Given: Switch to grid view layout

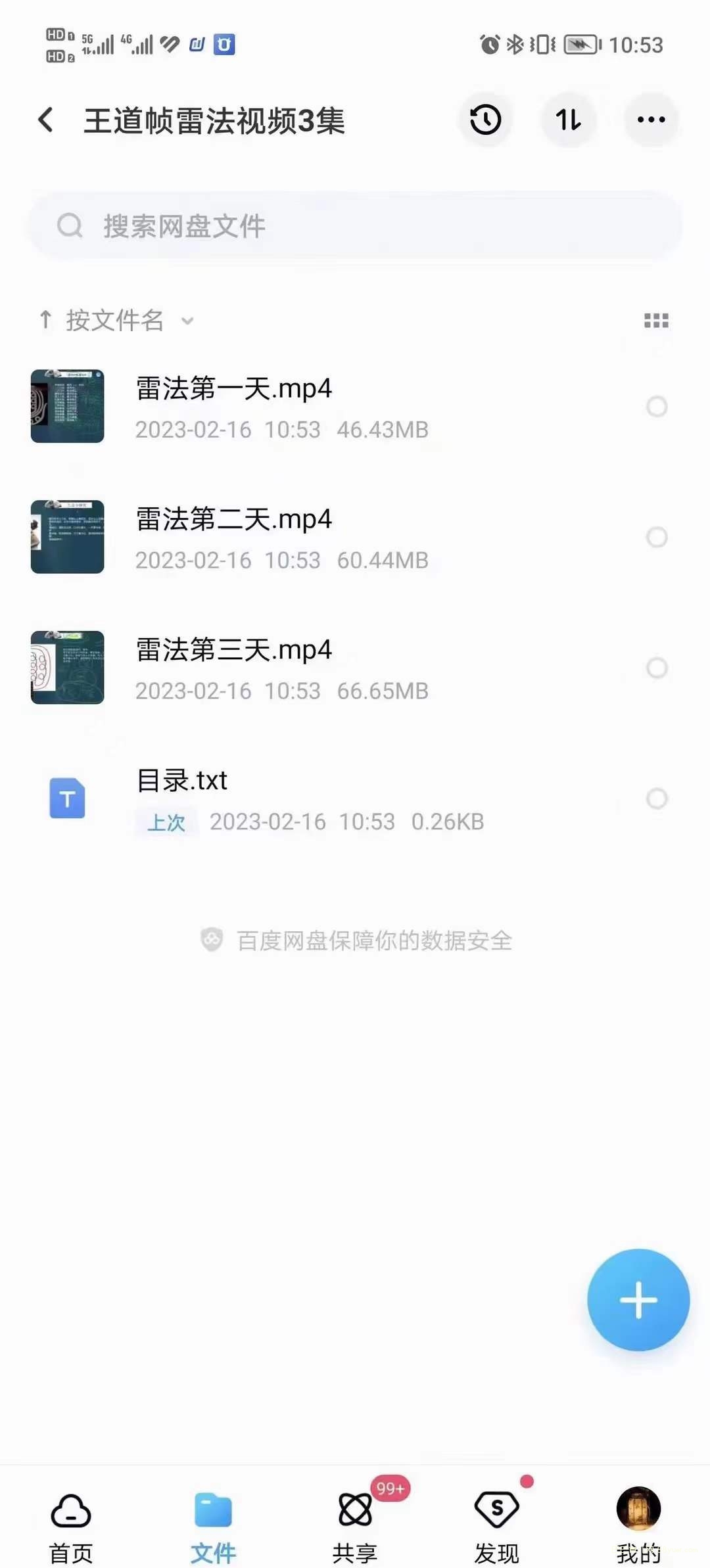Looking at the screenshot, I should [656, 321].
